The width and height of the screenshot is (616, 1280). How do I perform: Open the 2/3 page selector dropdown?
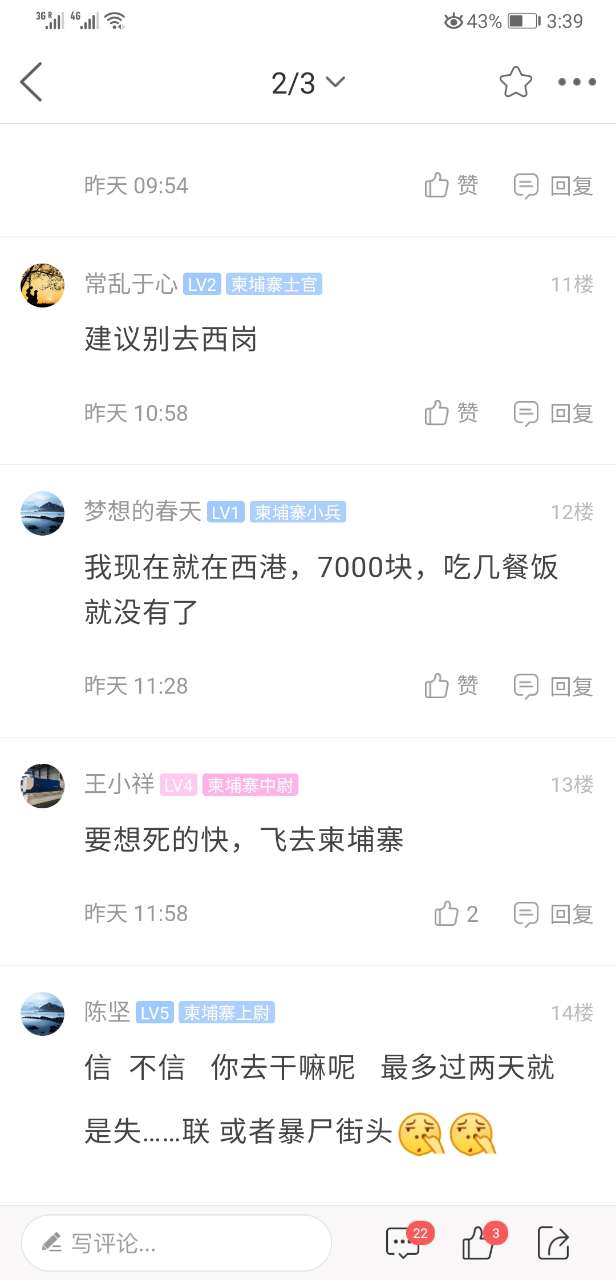[x=307, y=83]
